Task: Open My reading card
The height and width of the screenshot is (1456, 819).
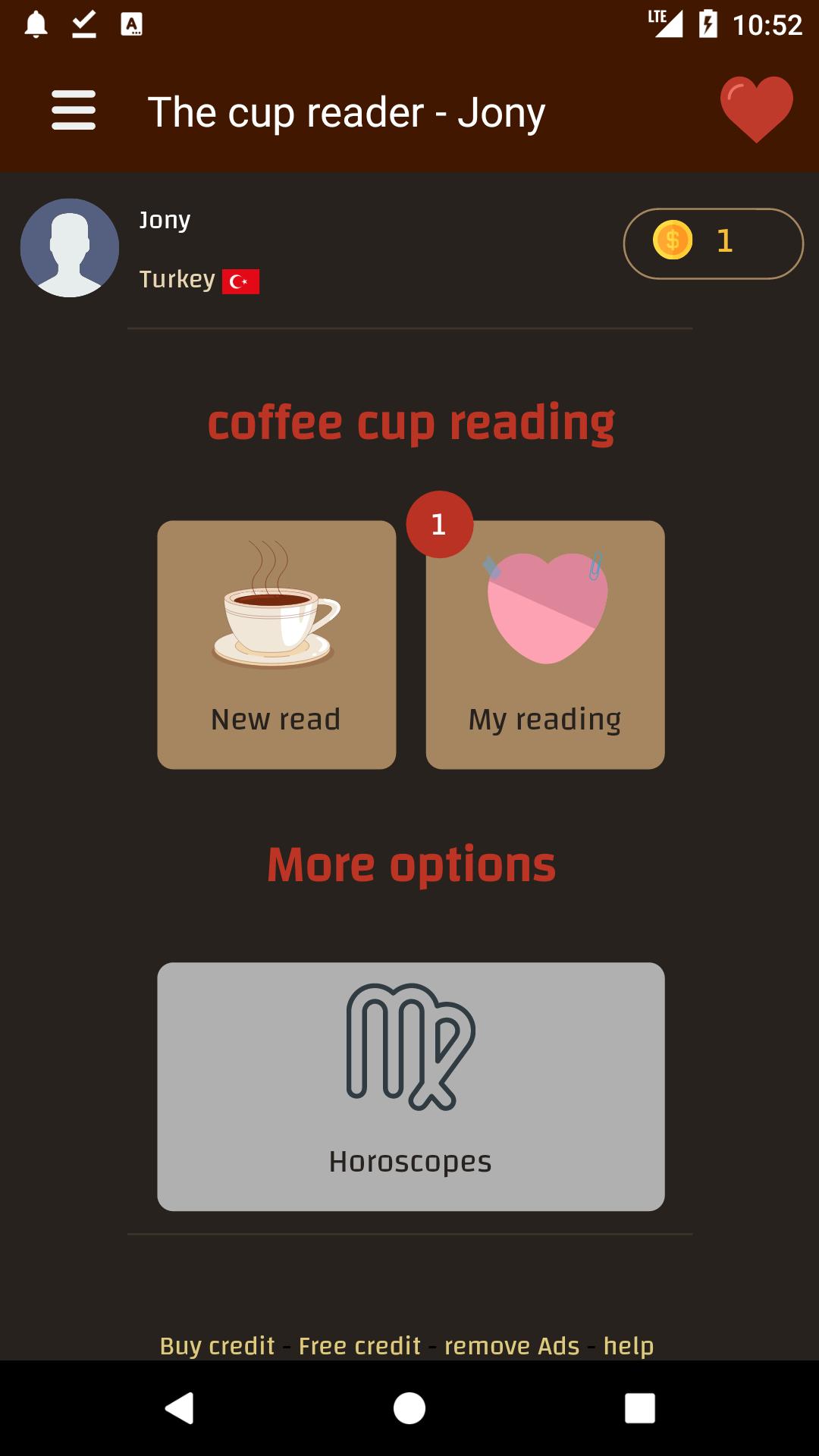Action: point(544,645)
